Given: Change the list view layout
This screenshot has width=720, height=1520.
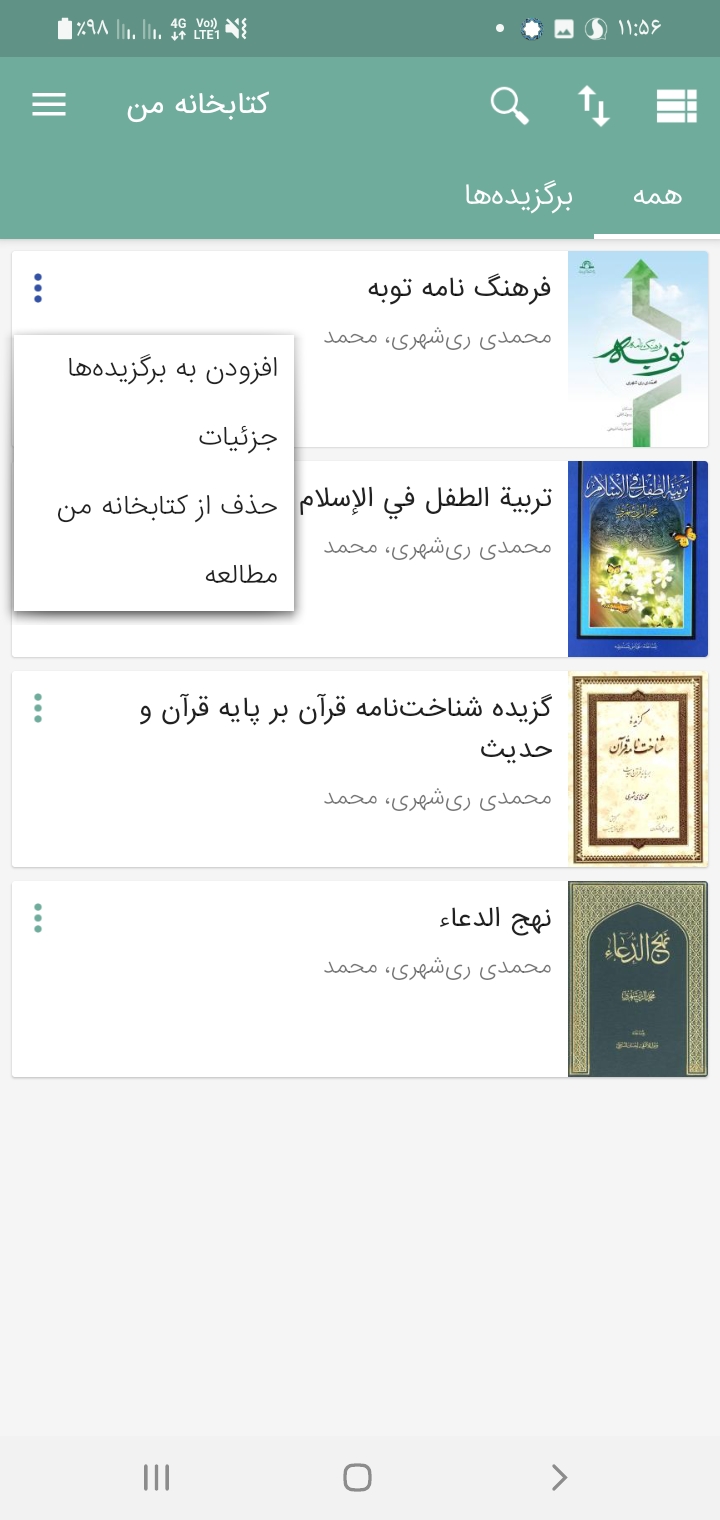Looking at the screenshot, I should pyautogui.click(x=676, y=105).
